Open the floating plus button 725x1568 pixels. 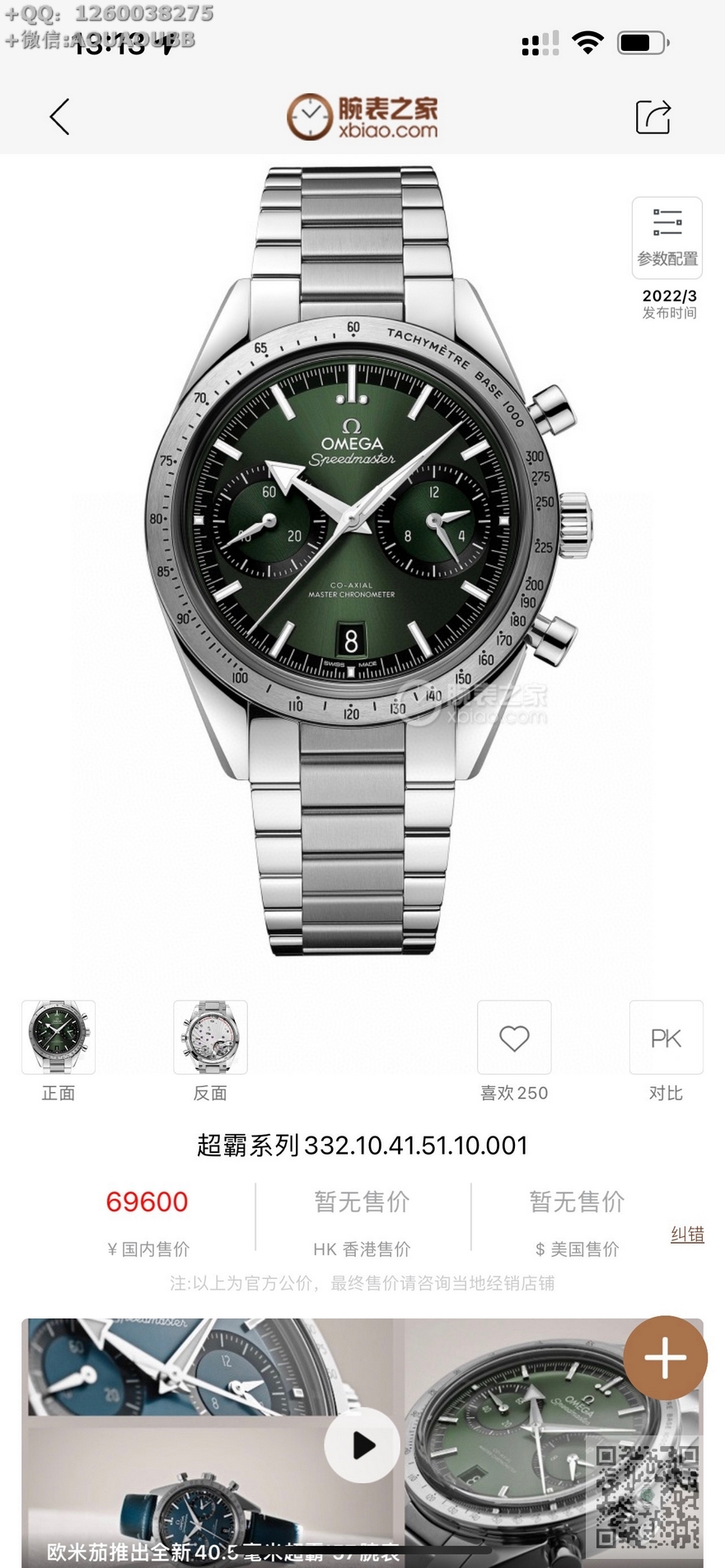[x=665, y=1358]
